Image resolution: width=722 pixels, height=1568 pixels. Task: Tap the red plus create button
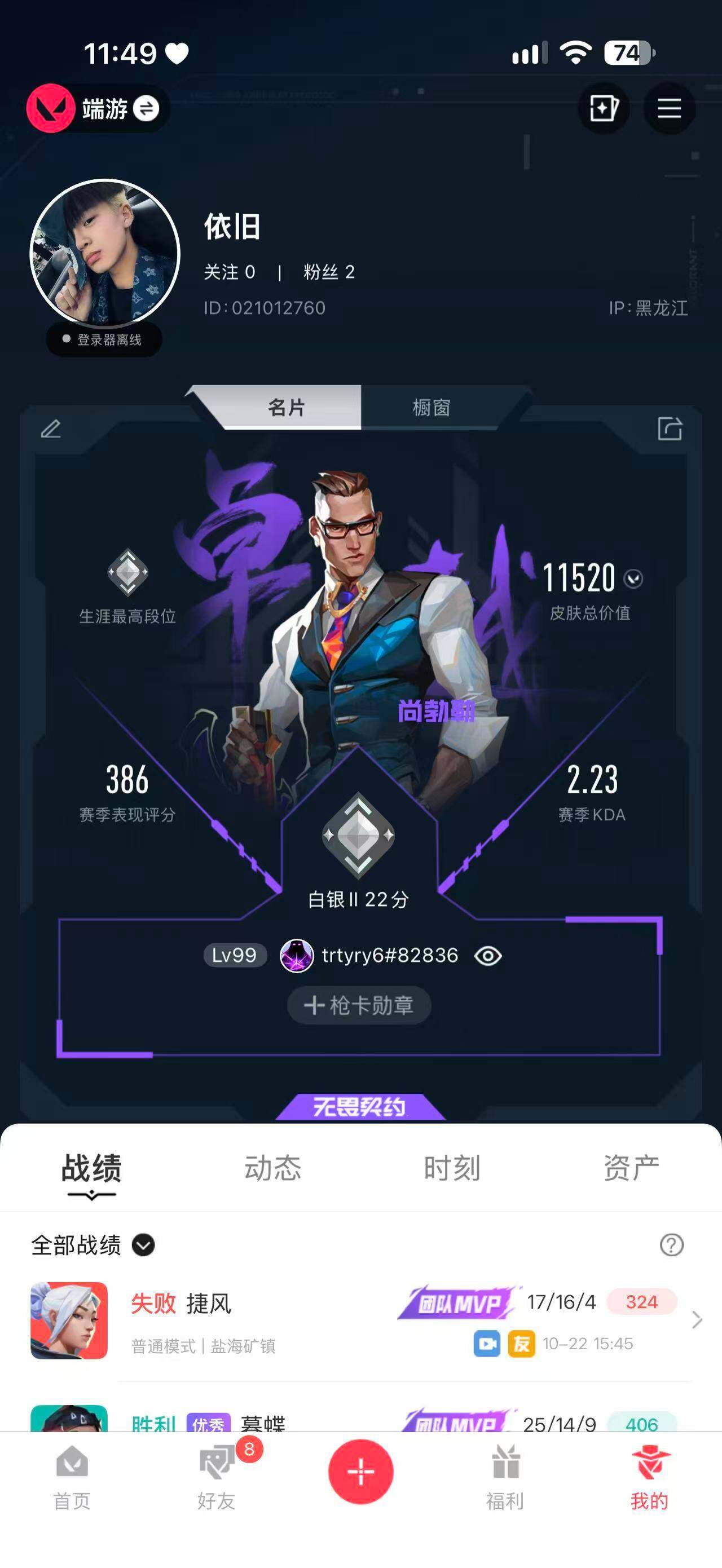pyautogui.click(x=361, y=1471)
